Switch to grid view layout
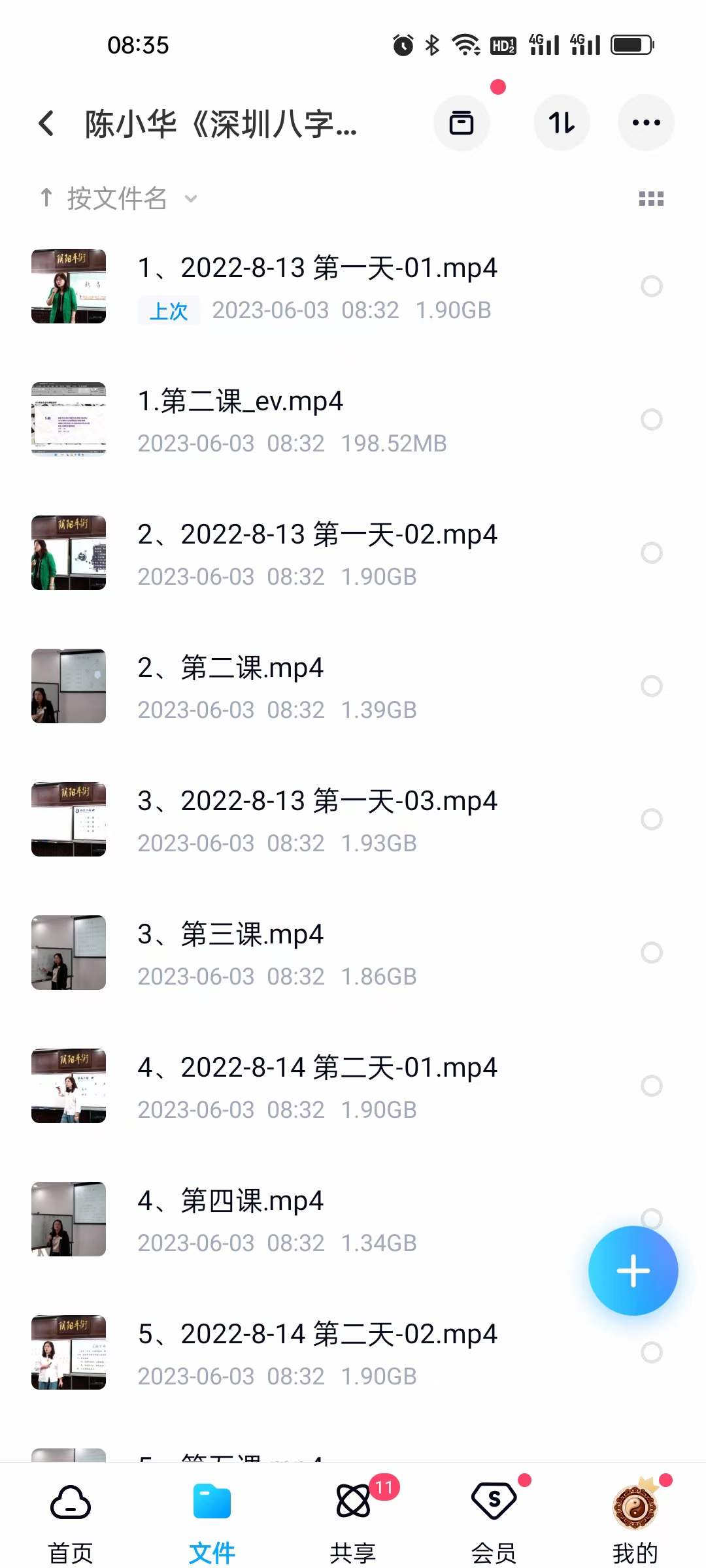This screenshot has height=1568, width=706. [x=651, y=198]
